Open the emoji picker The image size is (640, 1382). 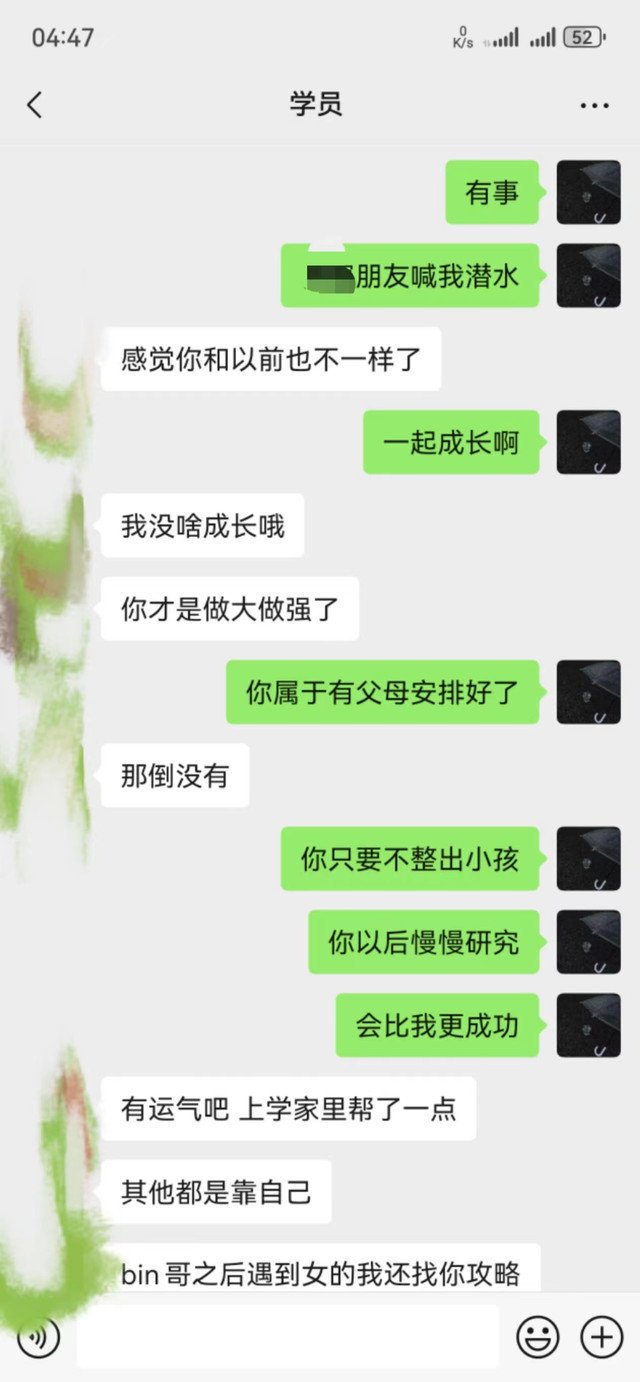tap(537, 1337)
